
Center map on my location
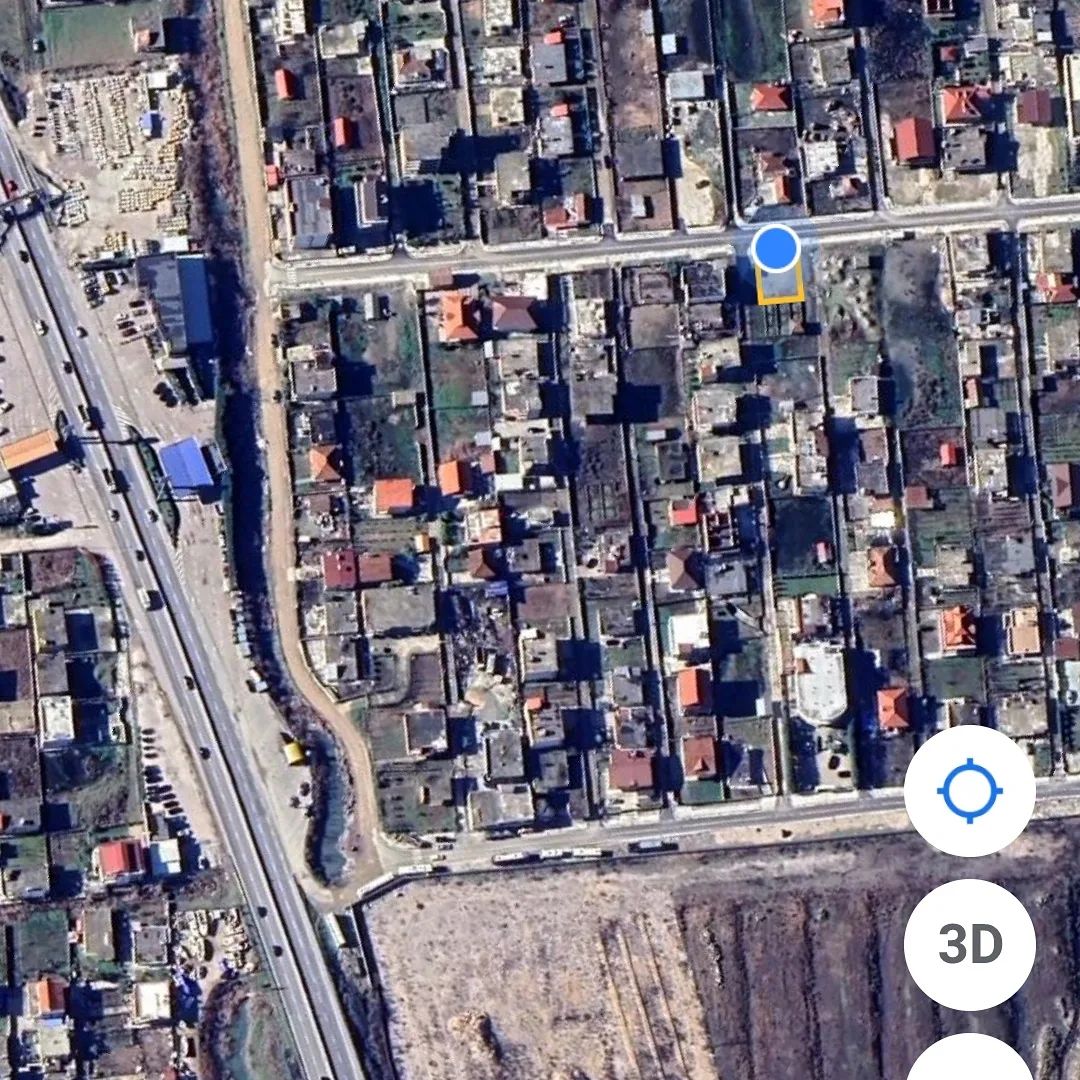tap(969, 791)
